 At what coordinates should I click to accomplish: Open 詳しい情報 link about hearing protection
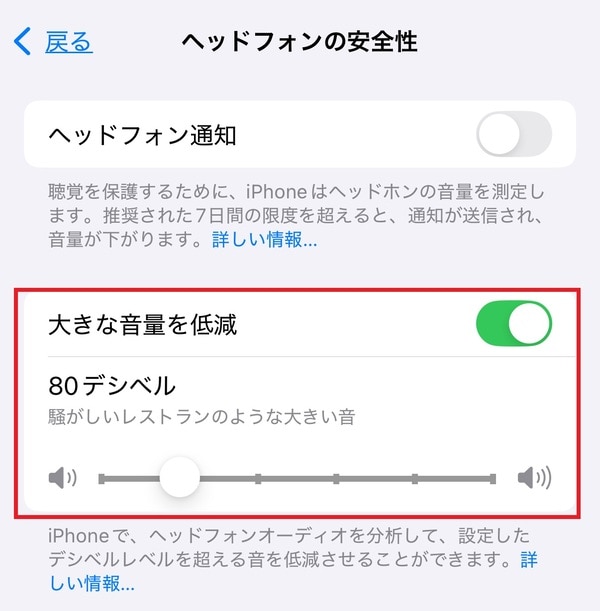click(x=264, y=241)
